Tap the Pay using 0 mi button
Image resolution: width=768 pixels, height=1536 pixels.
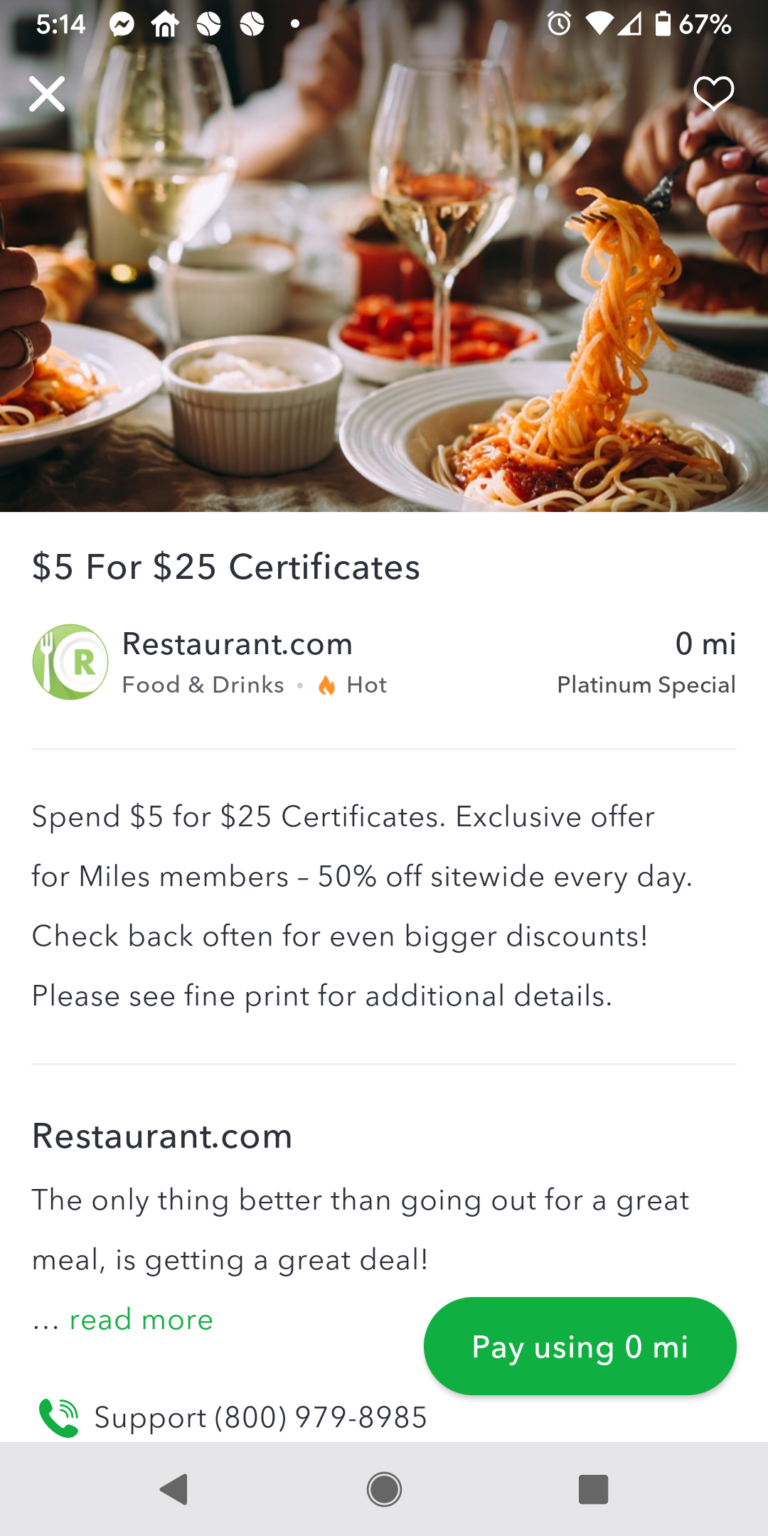tap(579, 1346)
